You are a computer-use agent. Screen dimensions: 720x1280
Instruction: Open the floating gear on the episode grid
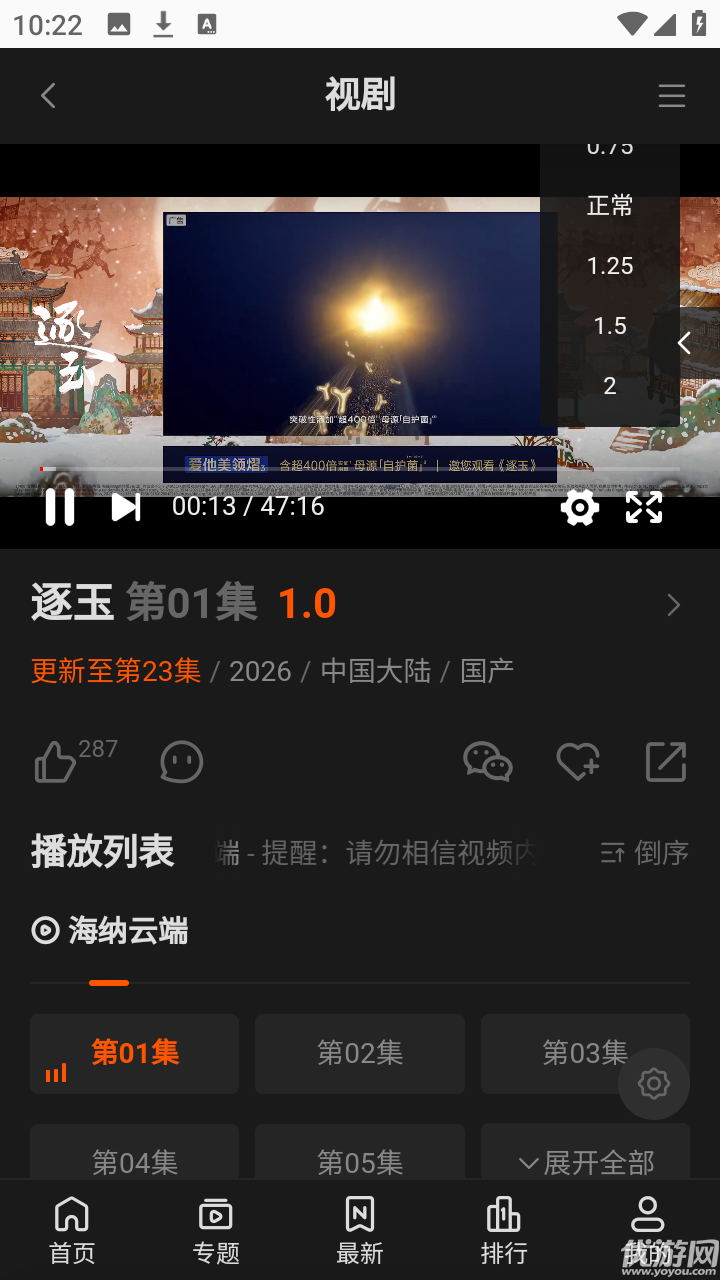(x=653, y=1083)
